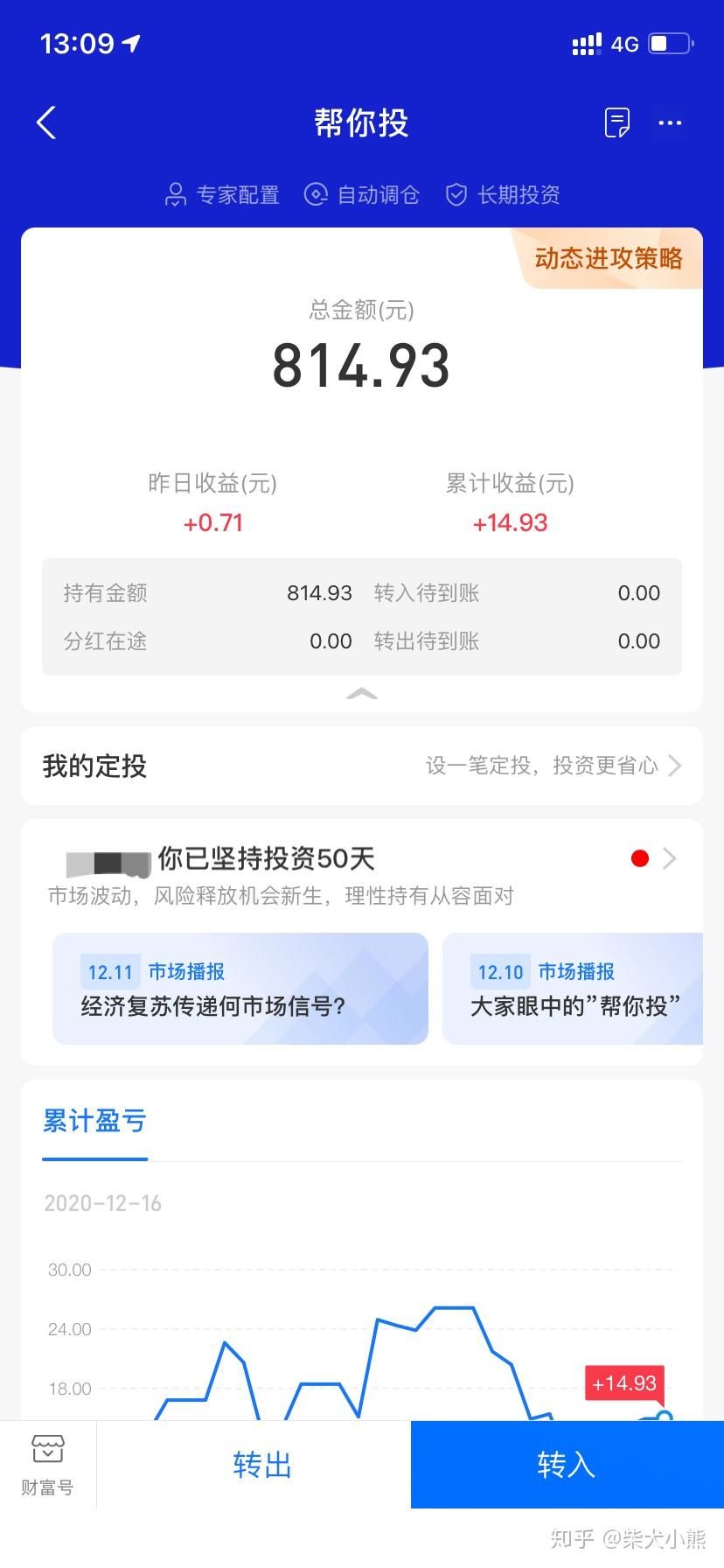Tap the 转出 button

click(261, 1465)
